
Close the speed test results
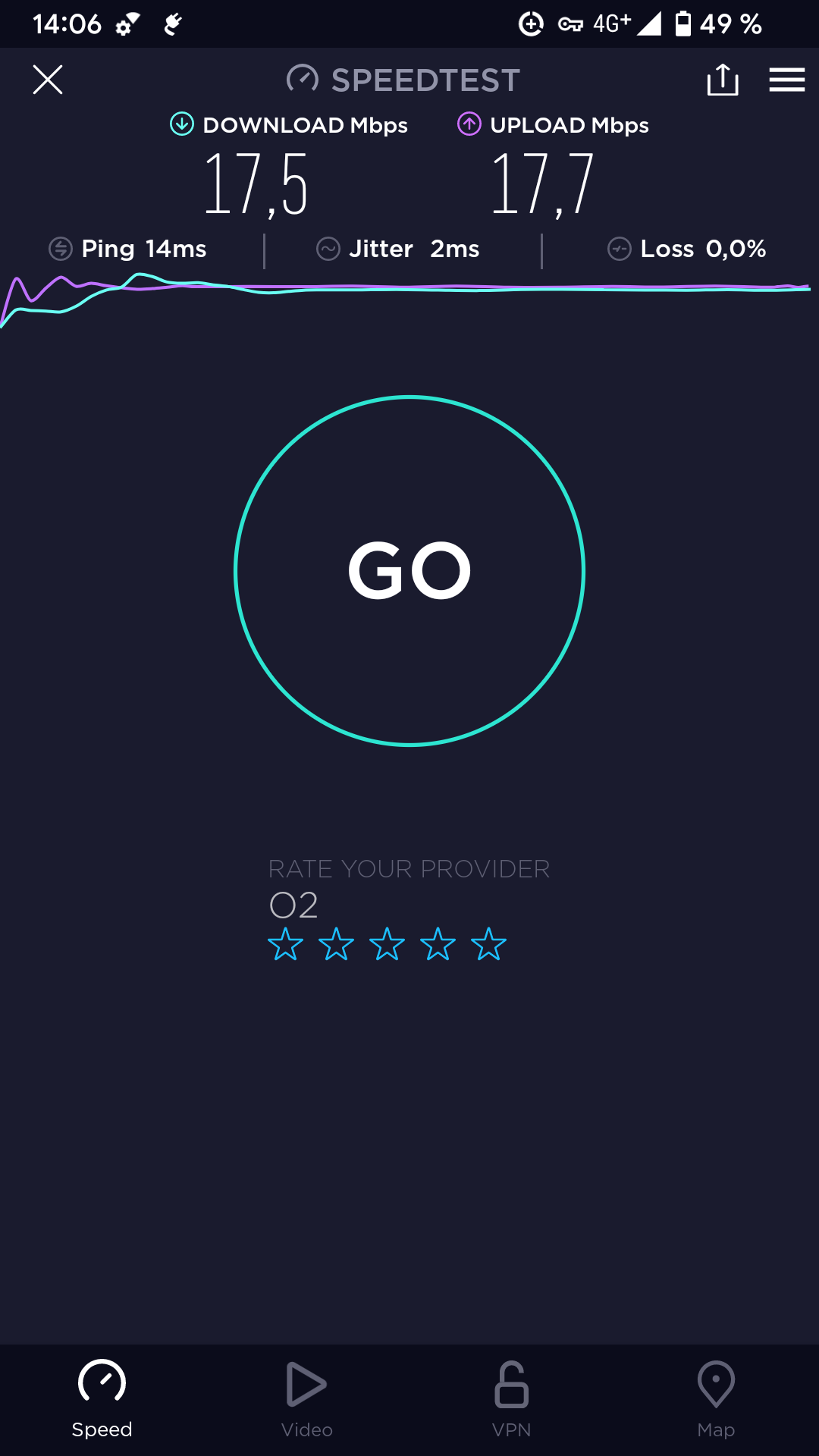[48, 80]
